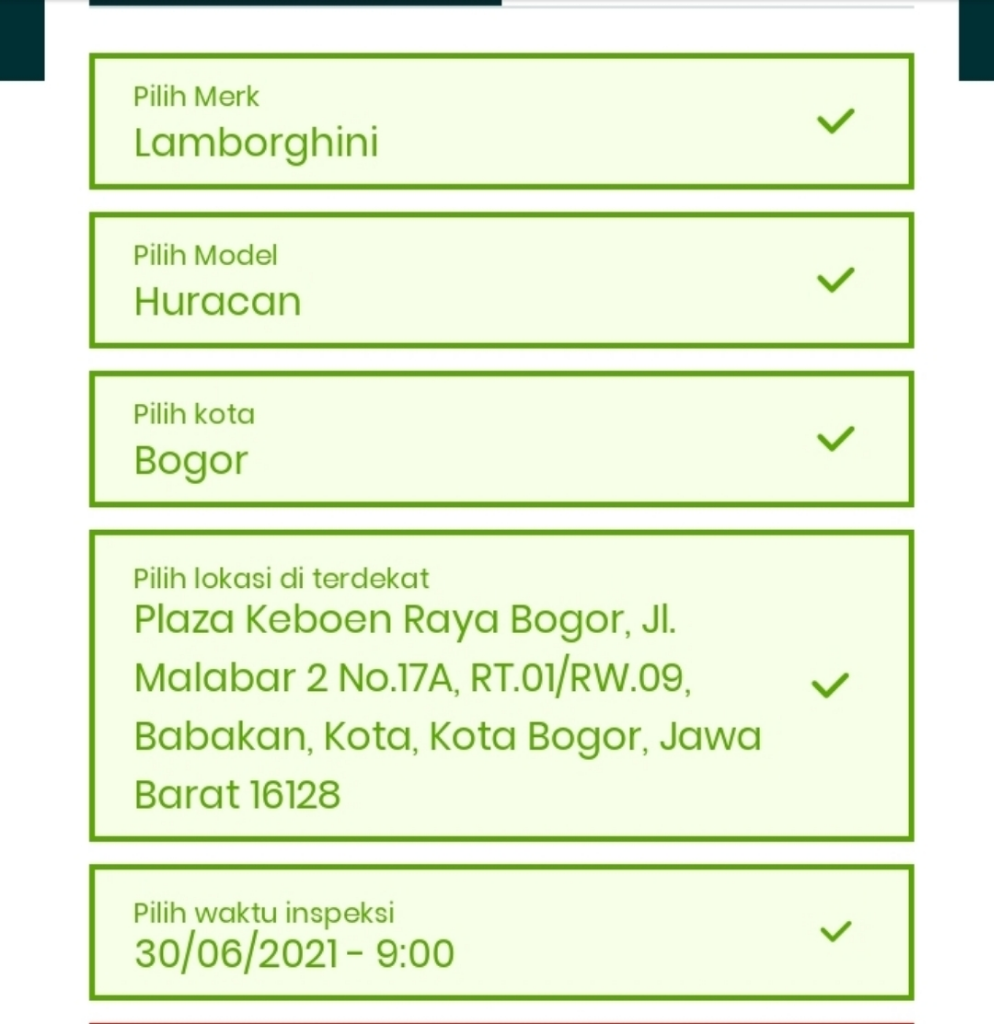Toggle the Bogor city selection
The height and width of the screenshot is (1024, 994).
[x=500, y=437]
